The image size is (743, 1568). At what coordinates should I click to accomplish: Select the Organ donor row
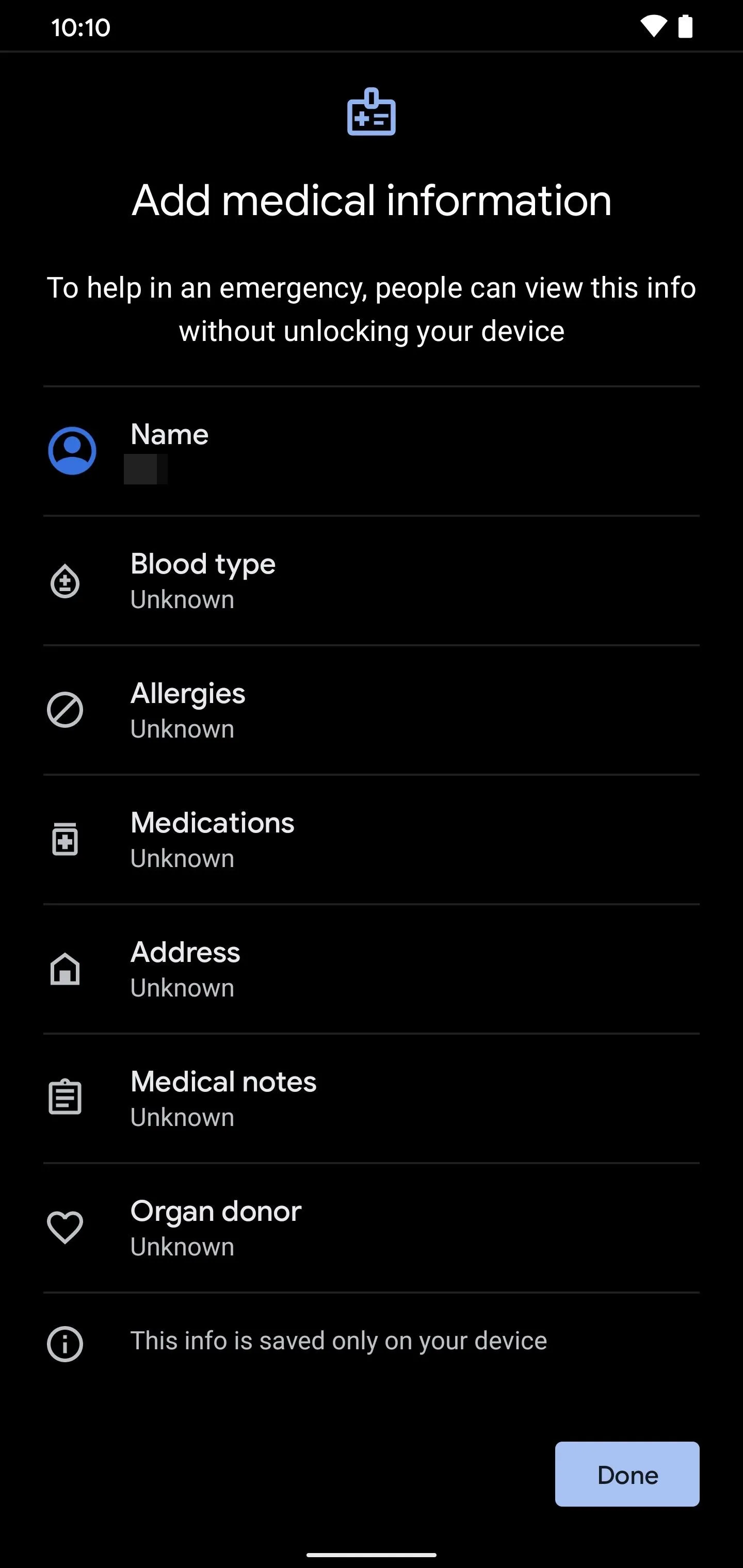[x=372, y=1228]
